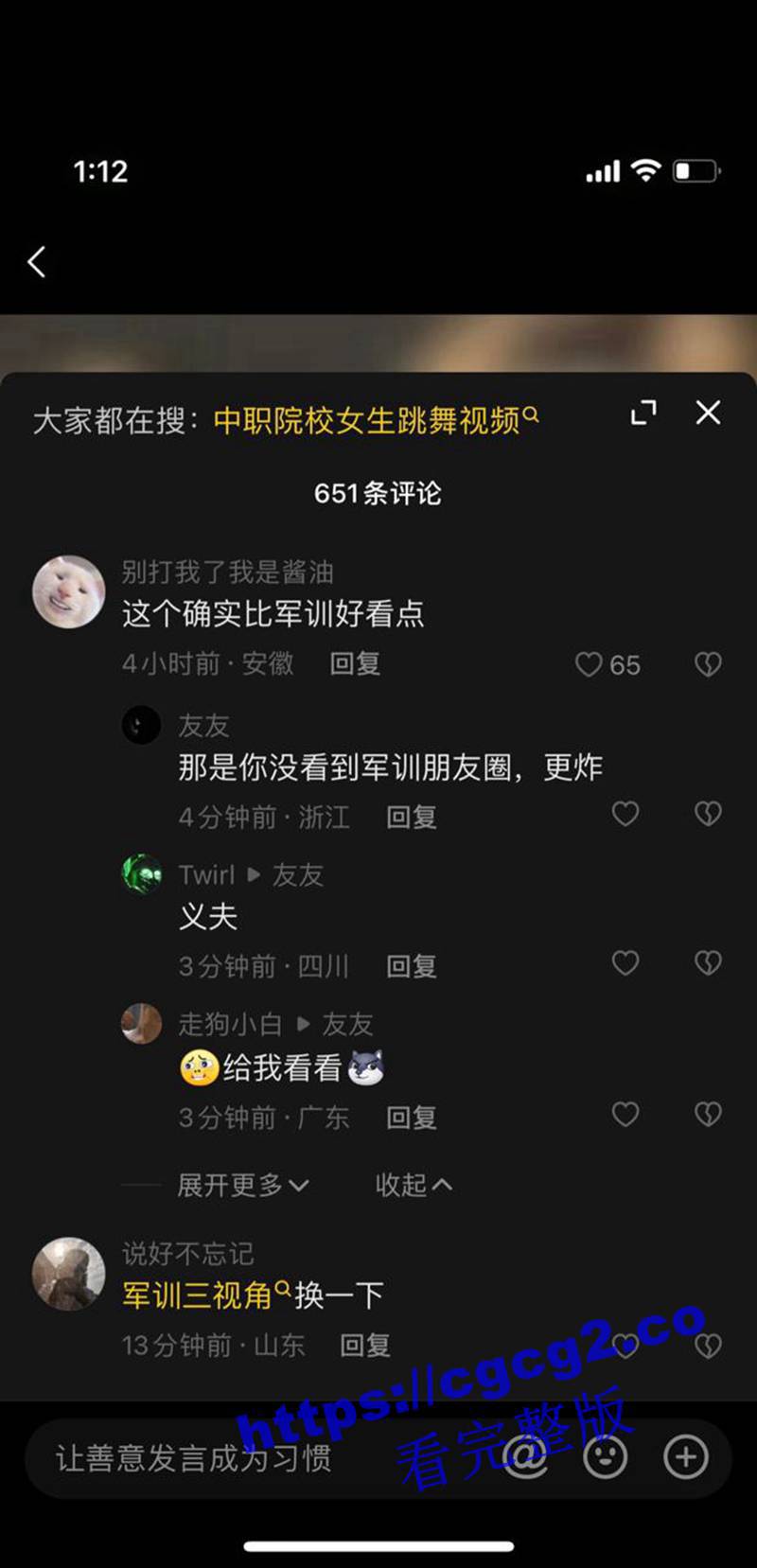
Task: Open the emoji picker in comment bar
Action: pyautogui.click(x=606, y=1457)
